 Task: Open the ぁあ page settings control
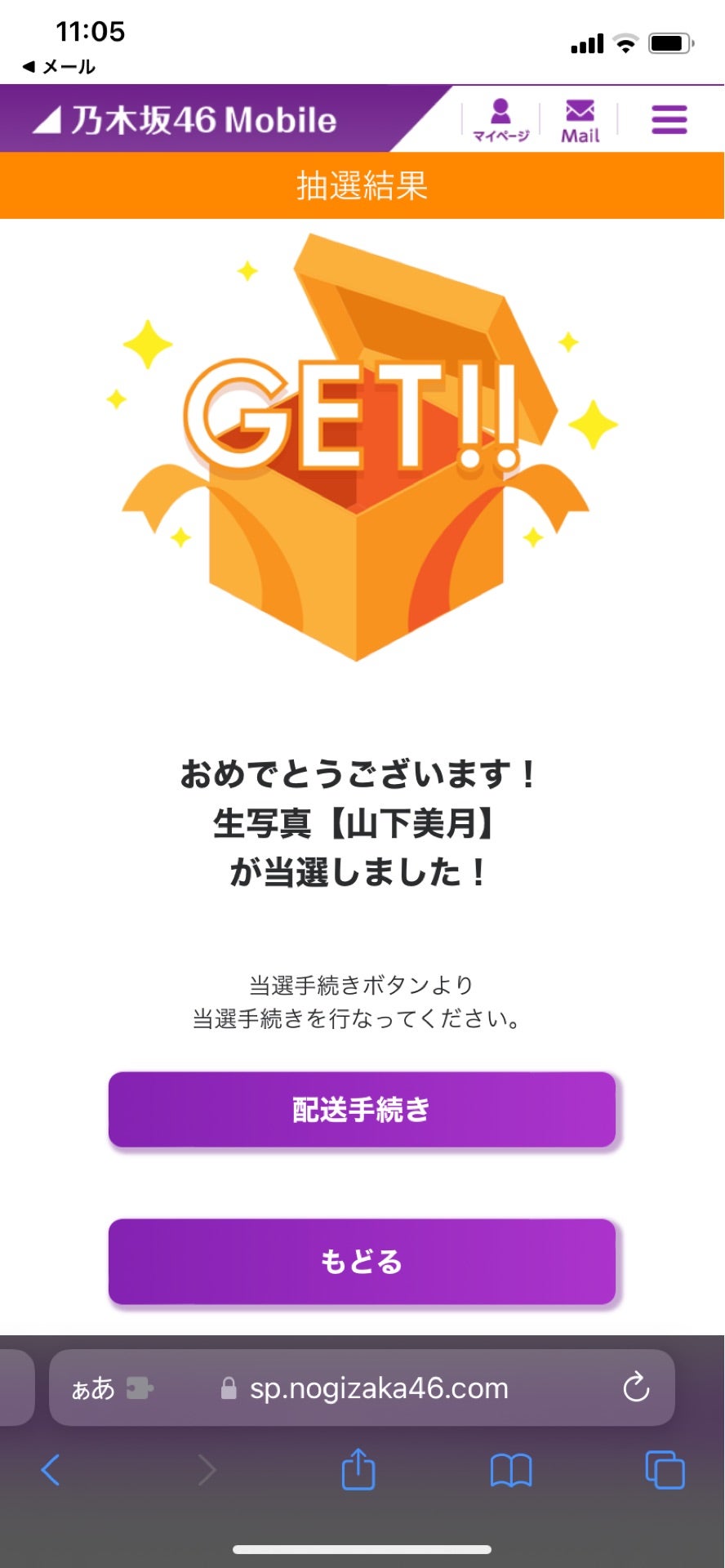tap(94, 1388)
